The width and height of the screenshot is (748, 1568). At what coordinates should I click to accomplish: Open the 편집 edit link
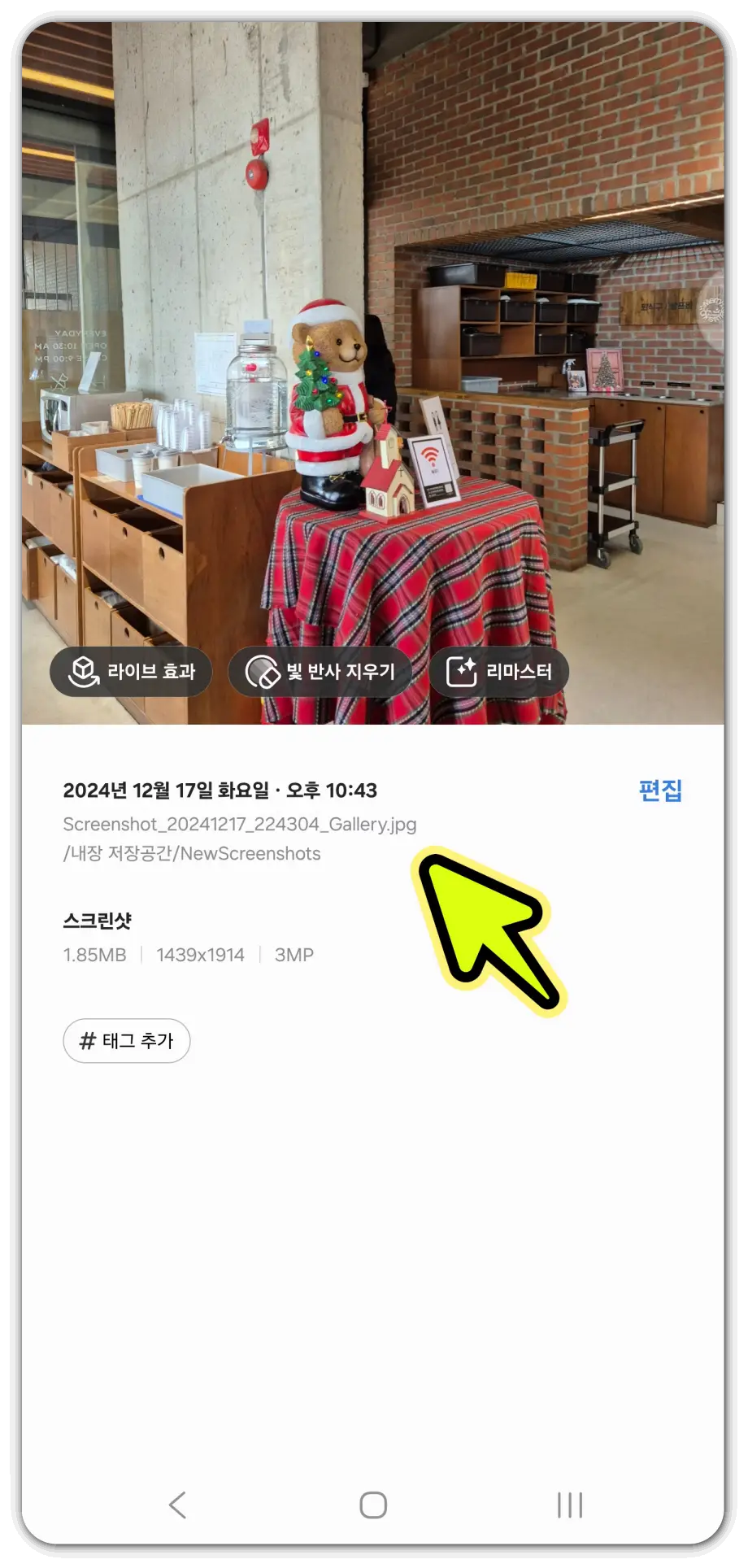(x=660, y=789)
